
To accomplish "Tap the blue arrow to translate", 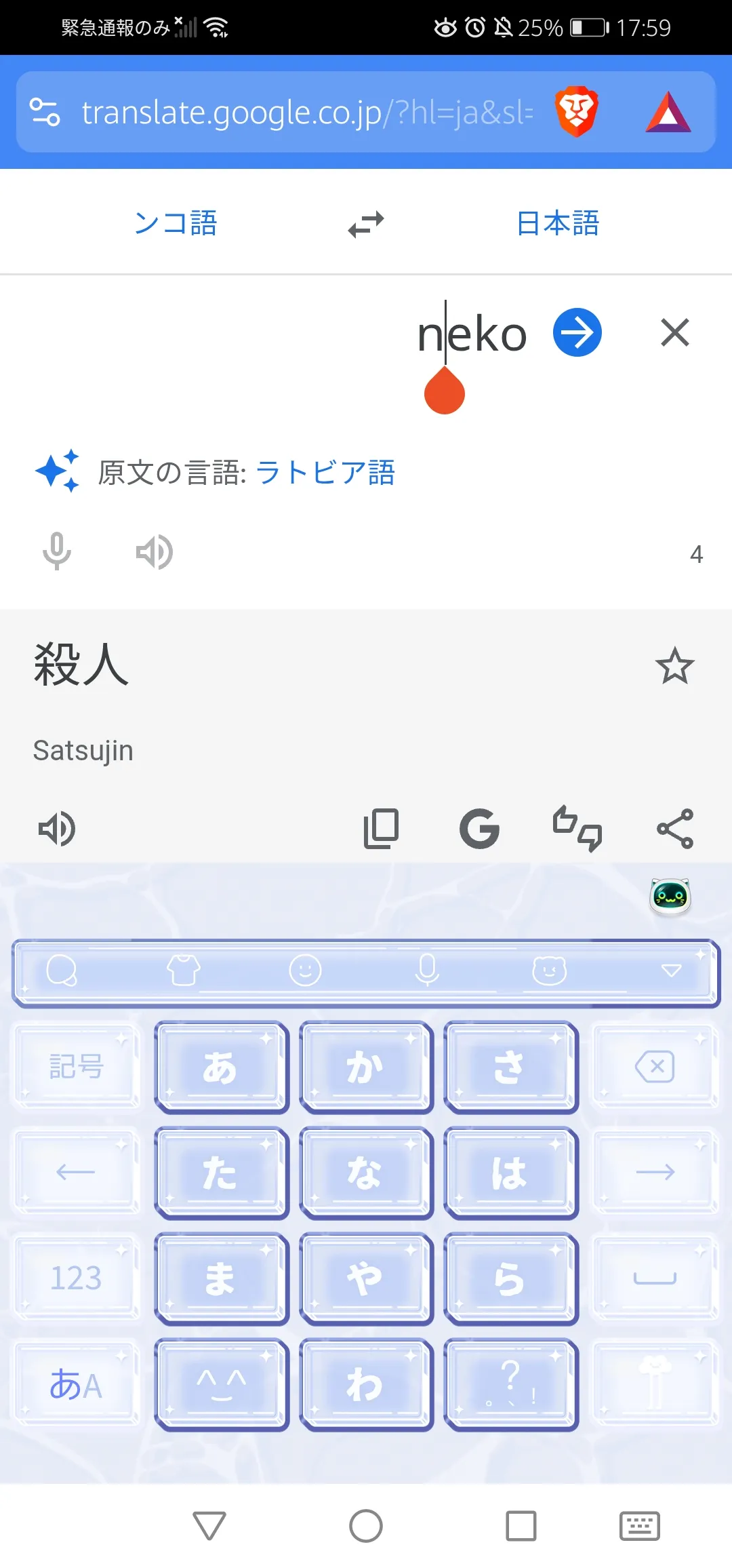I will tap(577, 332).
